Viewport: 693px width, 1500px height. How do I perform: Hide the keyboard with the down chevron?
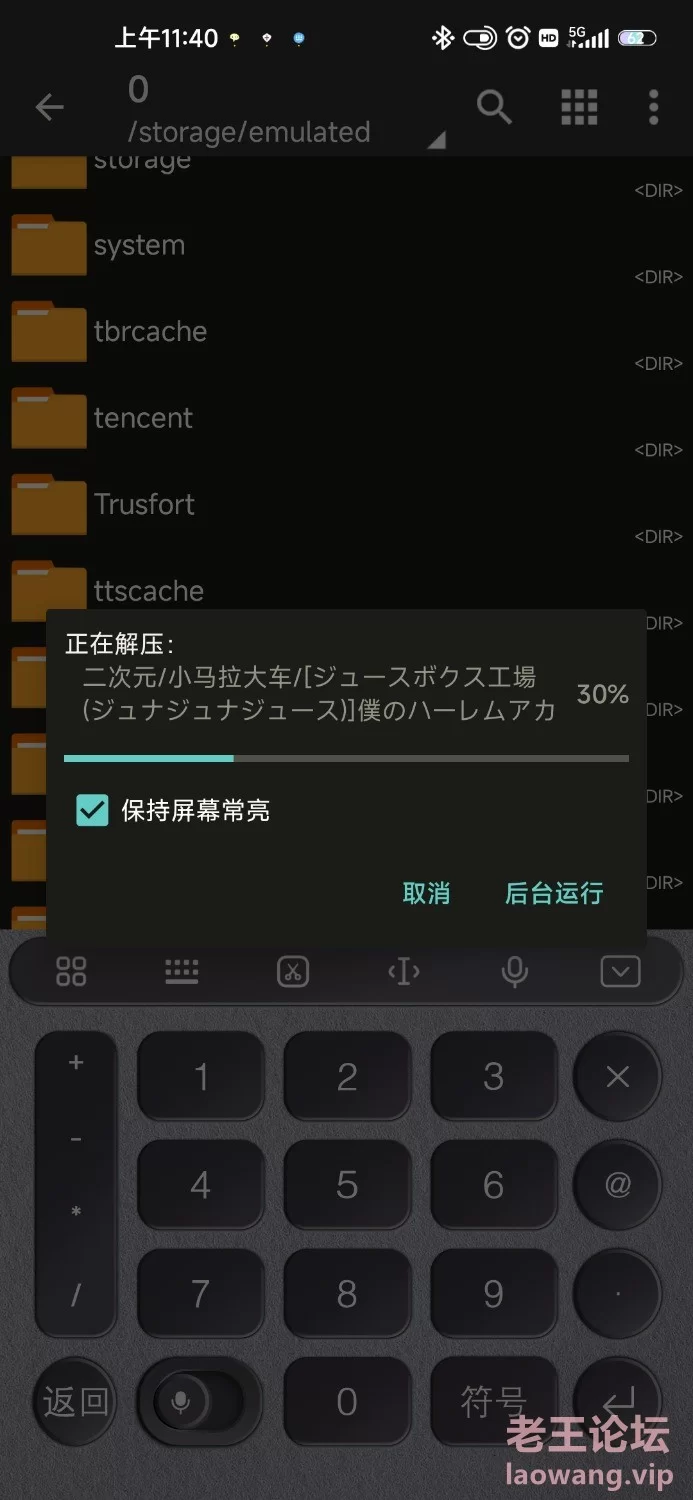click(620, 971)
